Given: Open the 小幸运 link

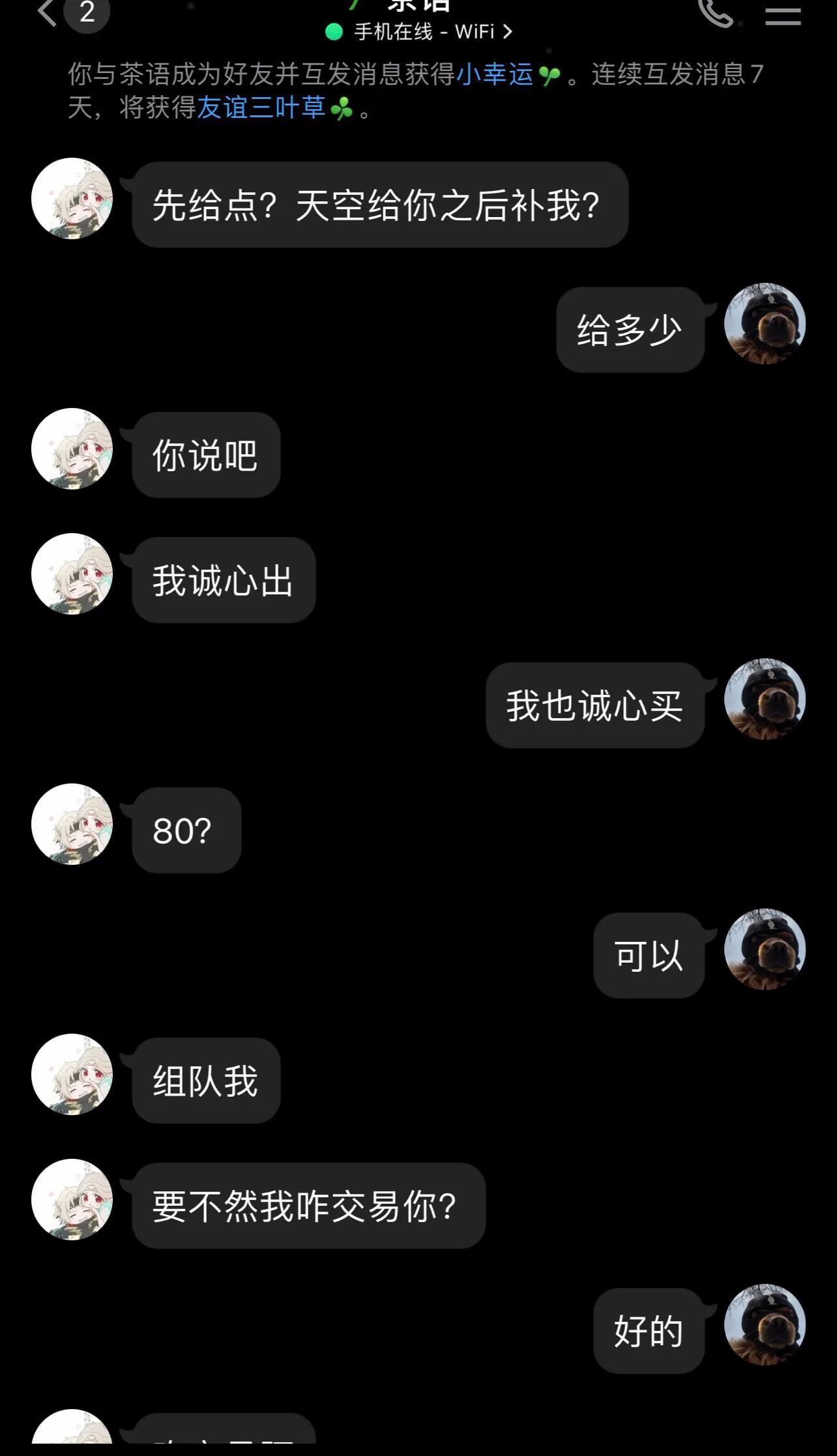Looking at the screenshot, I should 495,74.
